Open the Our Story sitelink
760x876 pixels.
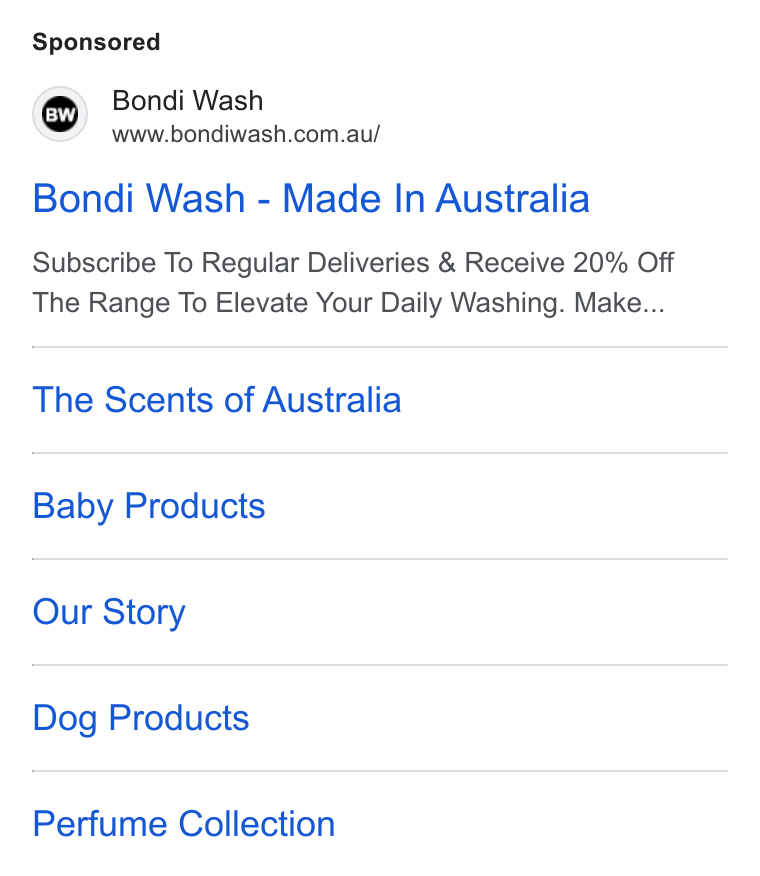pos(109,612)
